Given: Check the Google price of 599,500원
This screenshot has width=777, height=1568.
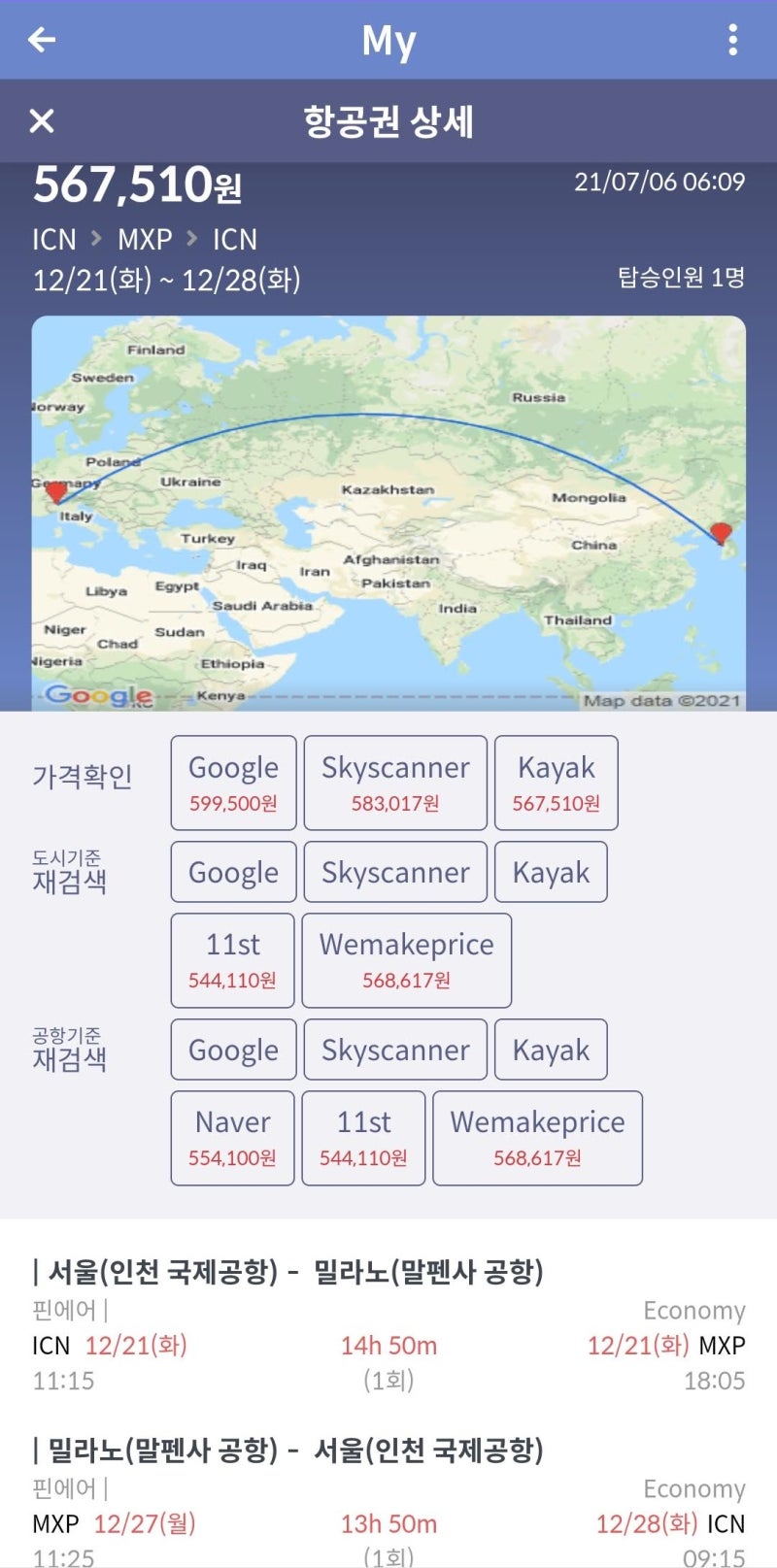Looking at the screenshot, I should point(232,783).
